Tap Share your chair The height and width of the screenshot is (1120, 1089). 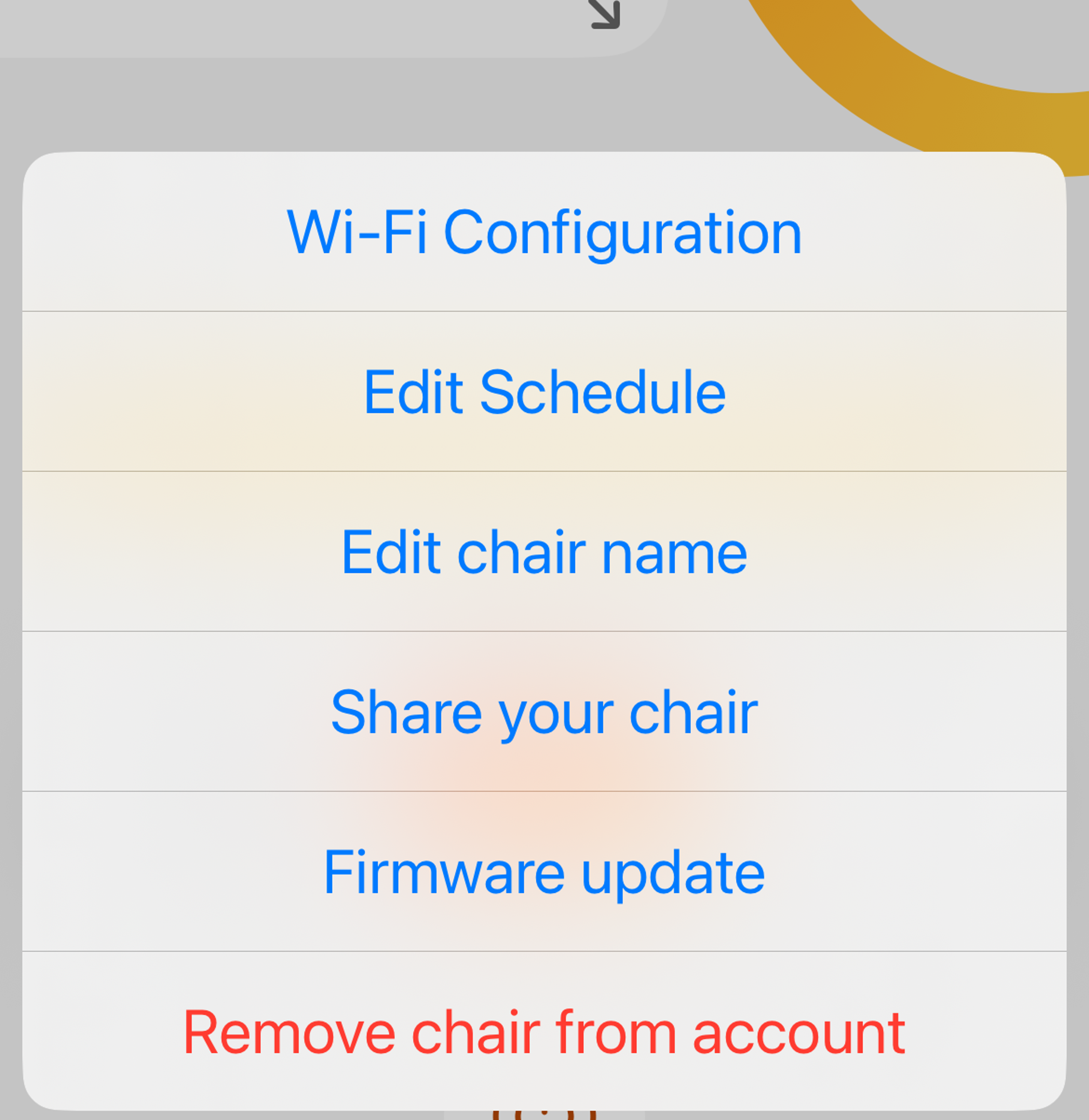pyautogui.click(x=544, y=712)
